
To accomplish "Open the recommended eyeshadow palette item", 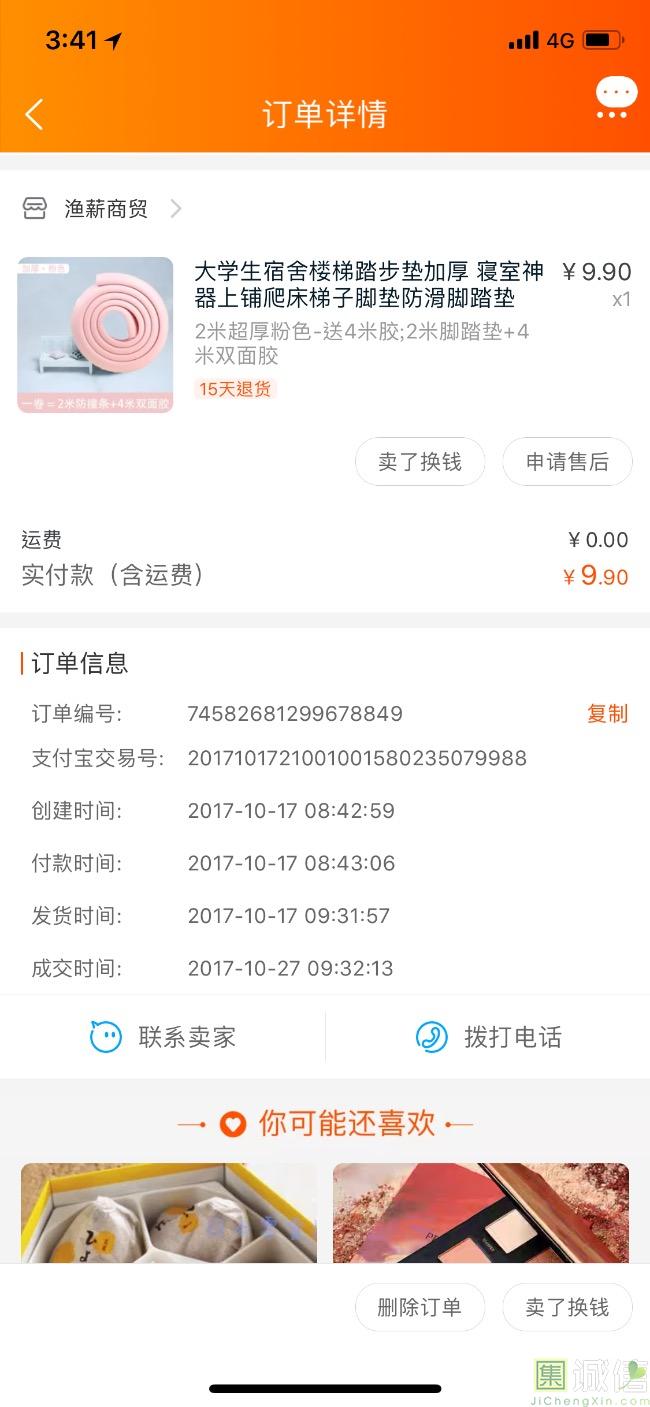I will pyautogui.click(x=481, y=1212).
